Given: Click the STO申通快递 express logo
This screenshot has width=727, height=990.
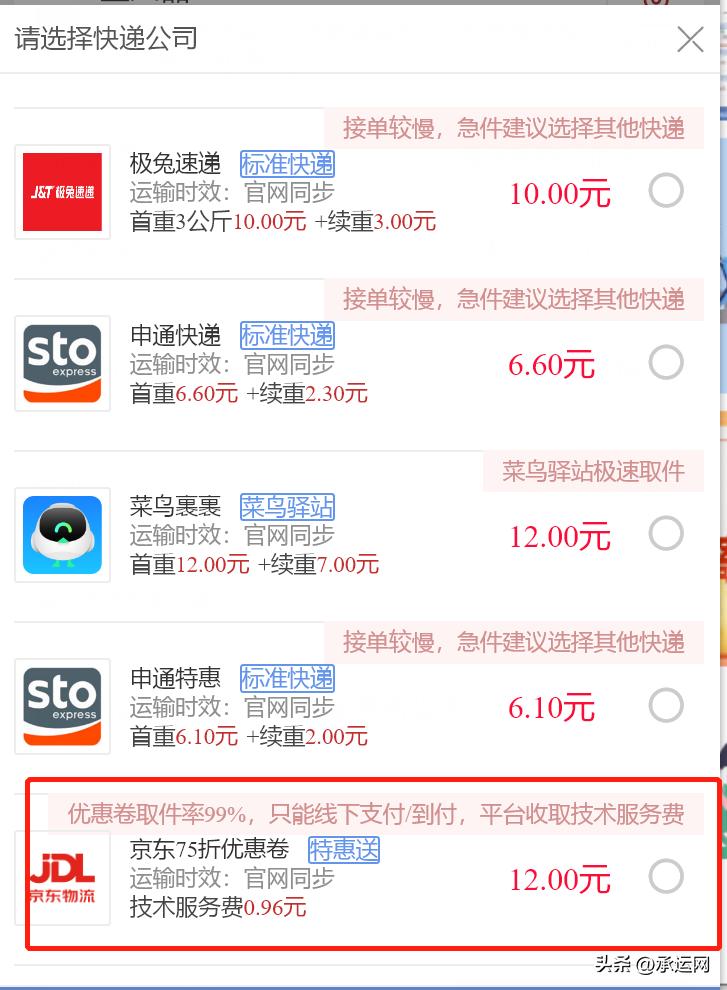Looking at the screenshot, I should [x=62, y=363].
